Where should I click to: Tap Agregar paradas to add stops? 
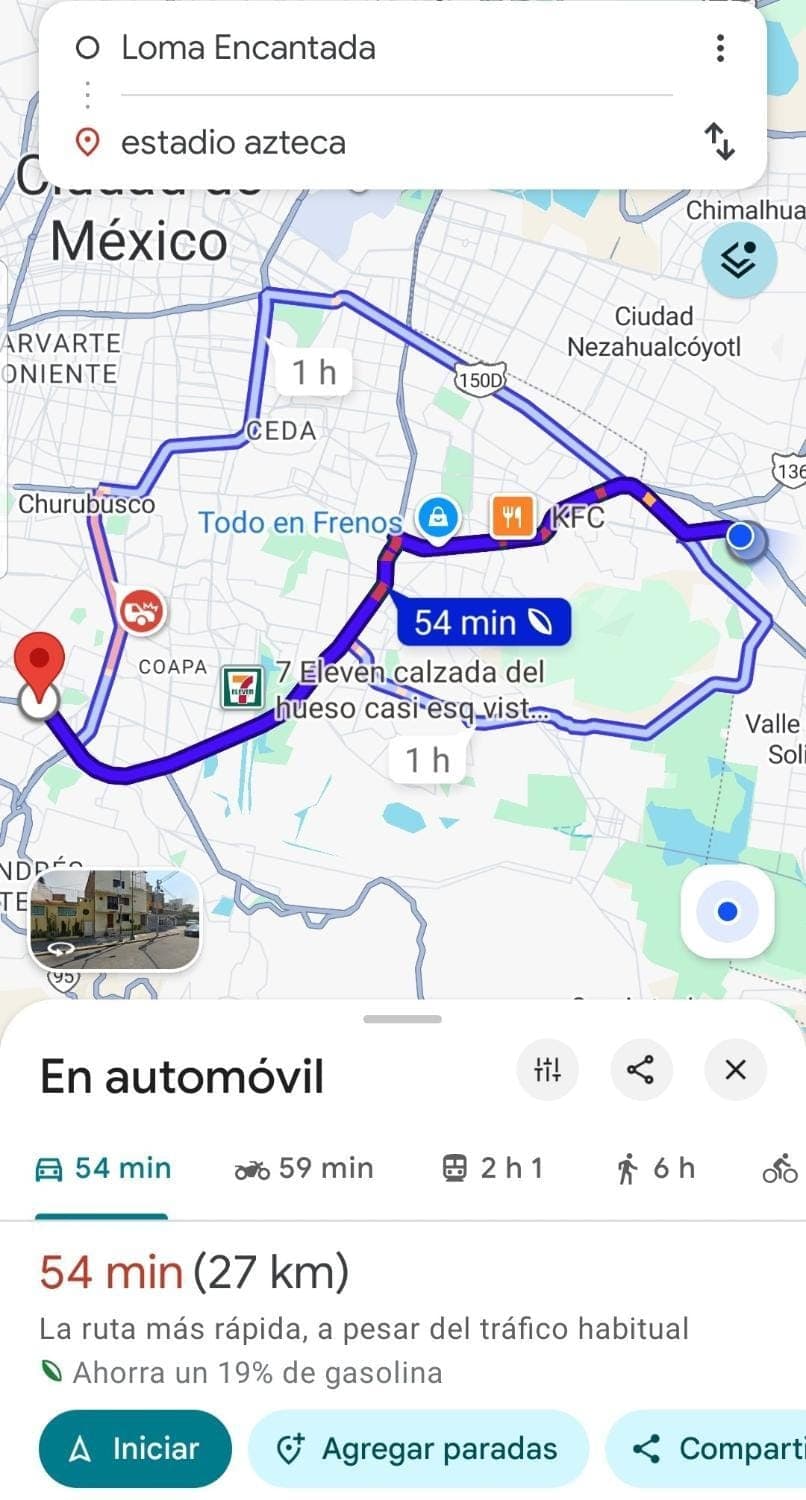pyautogui.click(x=417, y=1449)
